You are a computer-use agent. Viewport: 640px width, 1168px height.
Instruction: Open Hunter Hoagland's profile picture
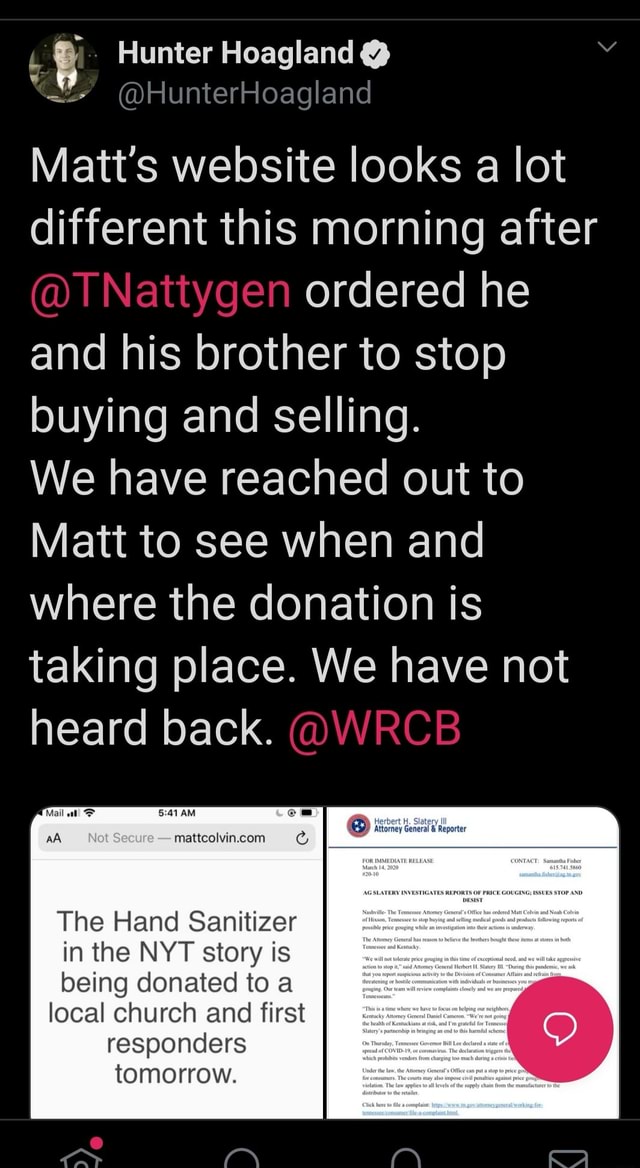pos(64,67)
